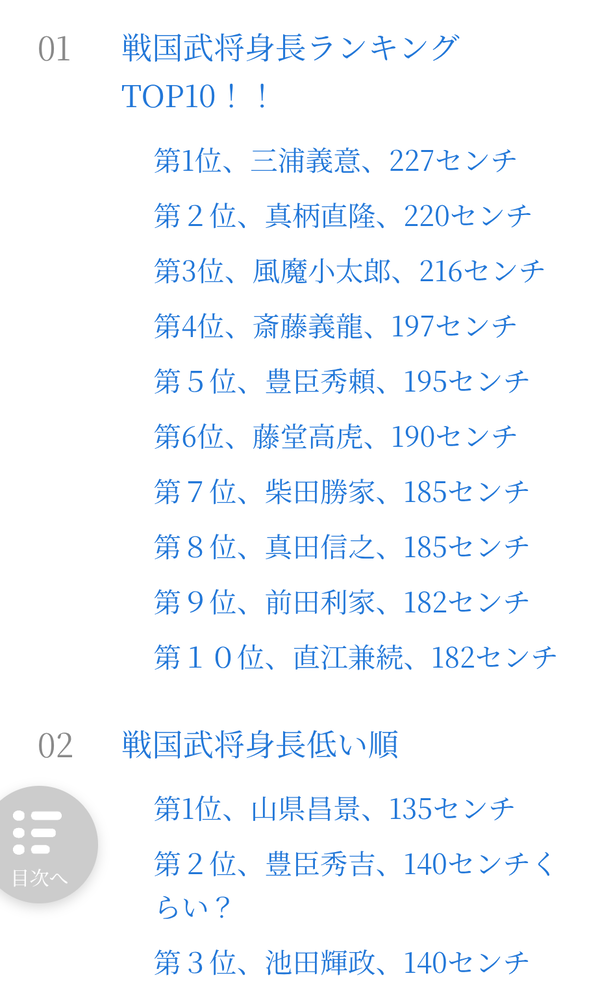Jump to 第1位 三浦義意 227センチ

pyautogui.click(x=335, y=160)
